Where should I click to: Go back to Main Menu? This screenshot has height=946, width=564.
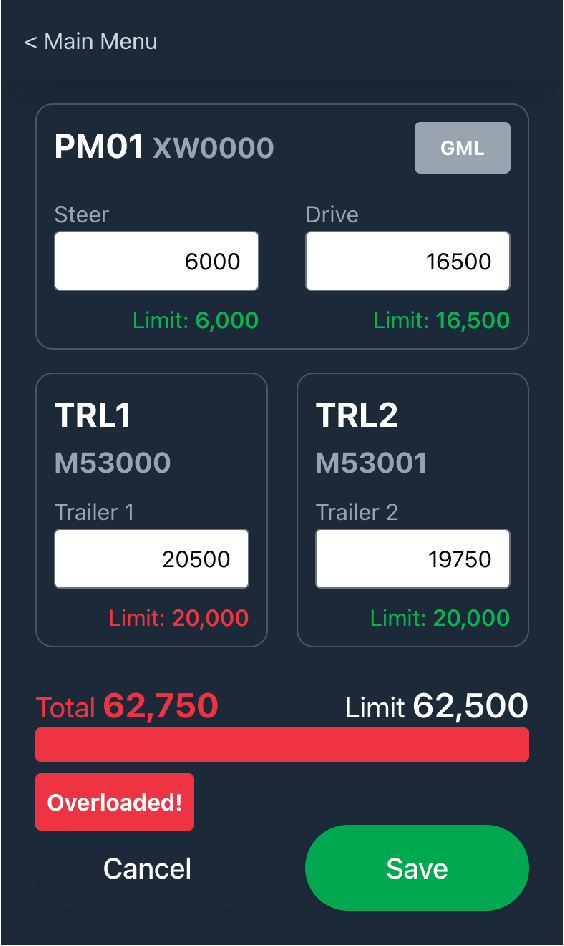pos(90,42)
